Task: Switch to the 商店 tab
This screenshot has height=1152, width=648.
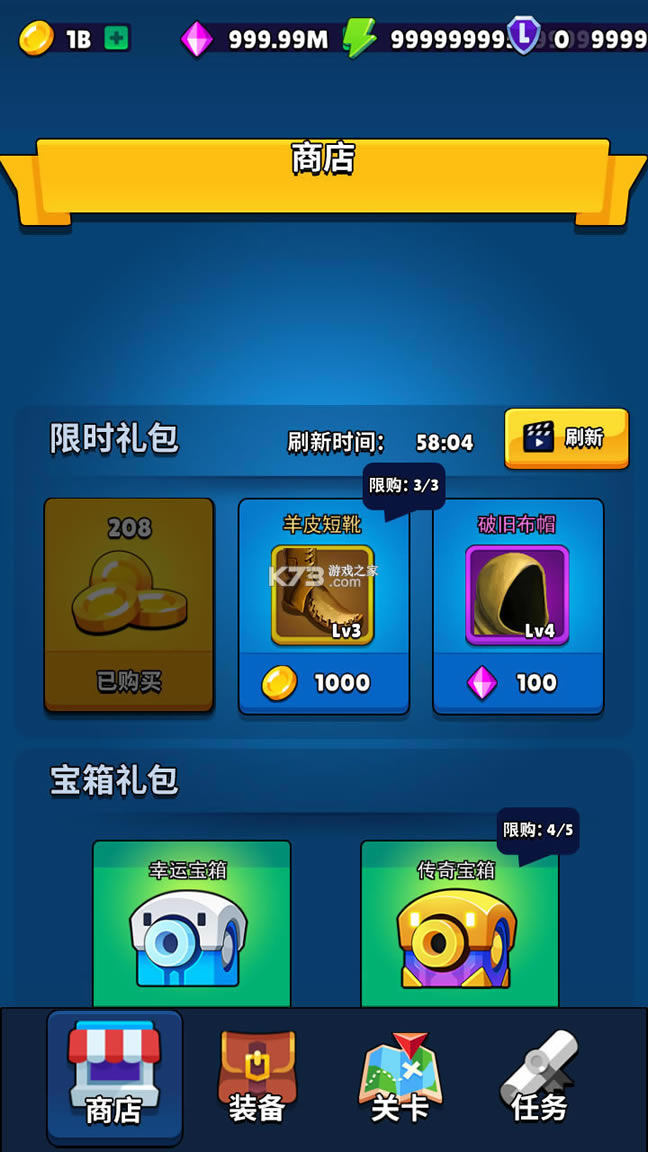Action: coord(114,1078)
